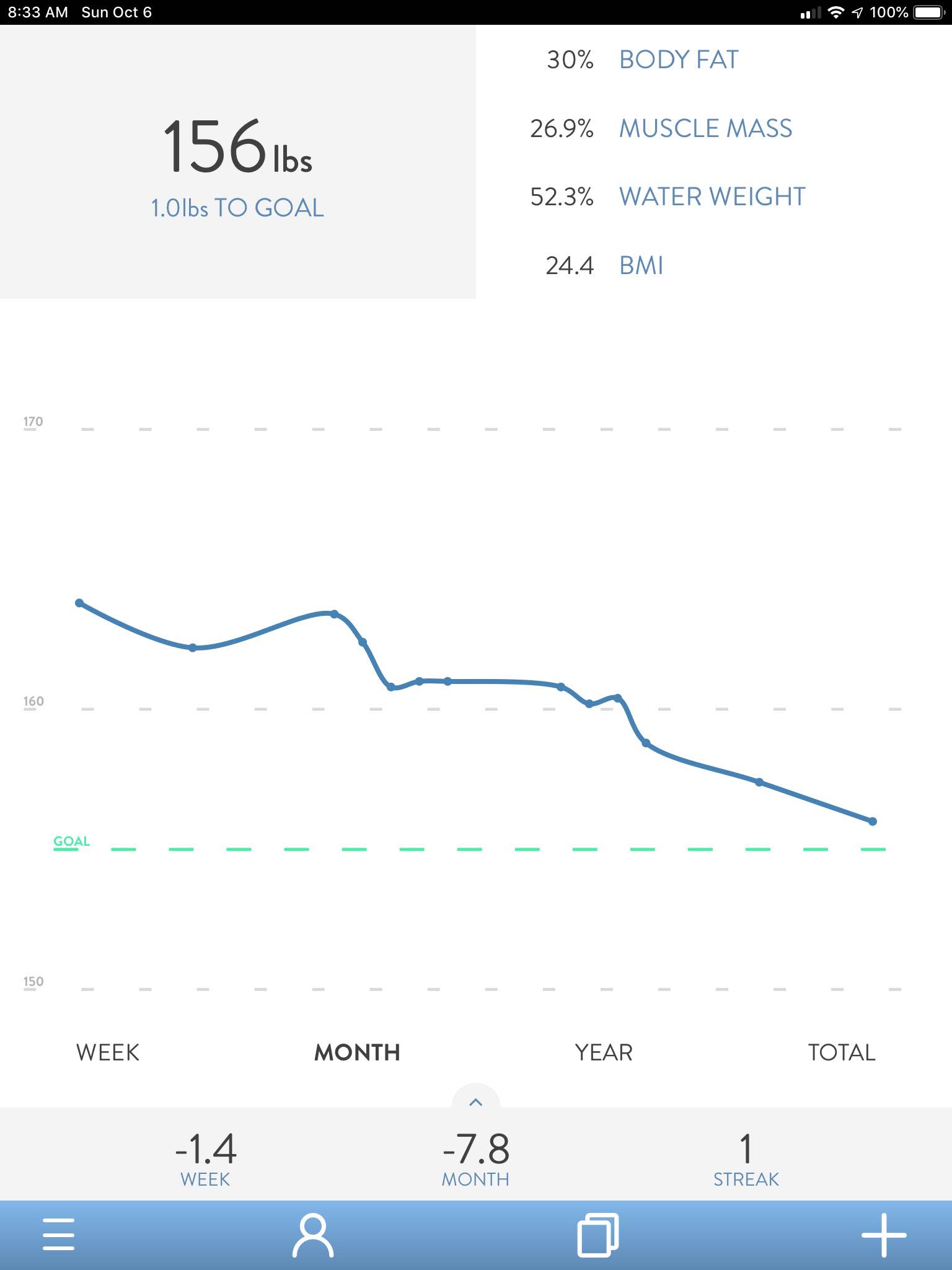Viewport: 952px width, 1270px height.
Task: View Water Weight details
Action: pyautogui.click(x=713, y=197)
